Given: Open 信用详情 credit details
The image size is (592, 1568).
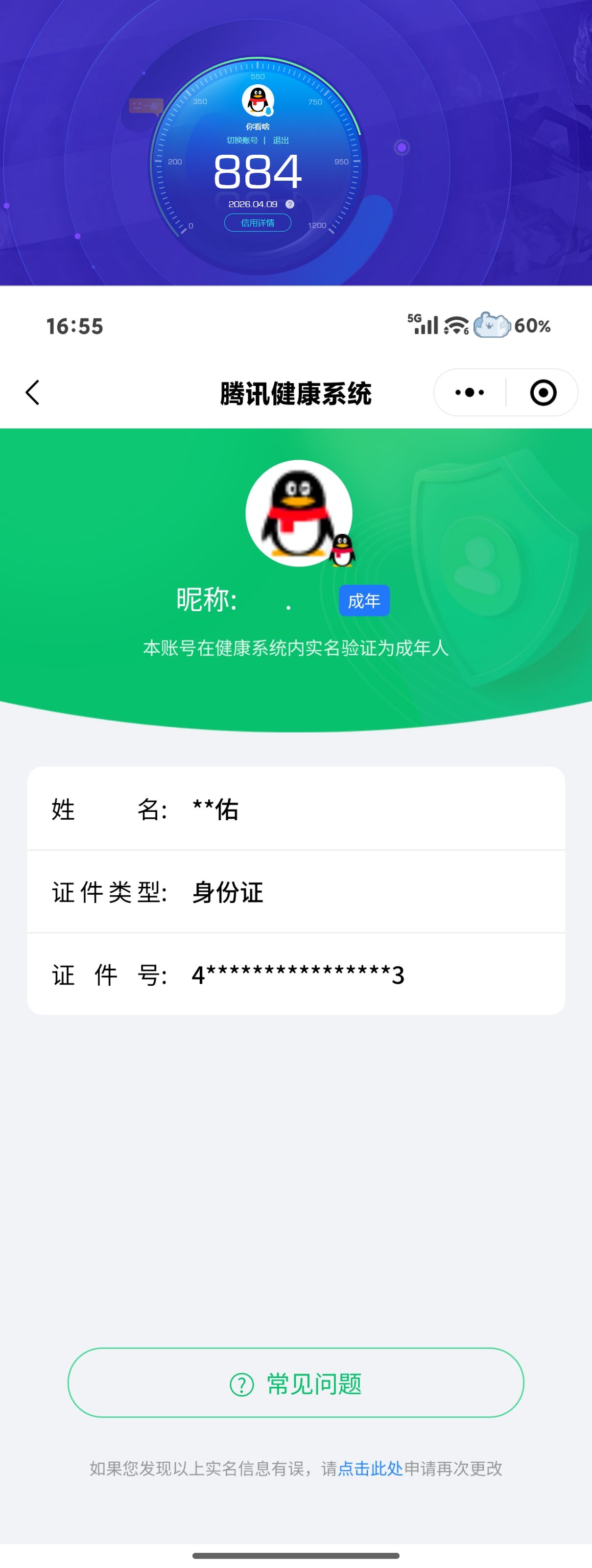Looking at the screenshot, I should pos(258,223).
